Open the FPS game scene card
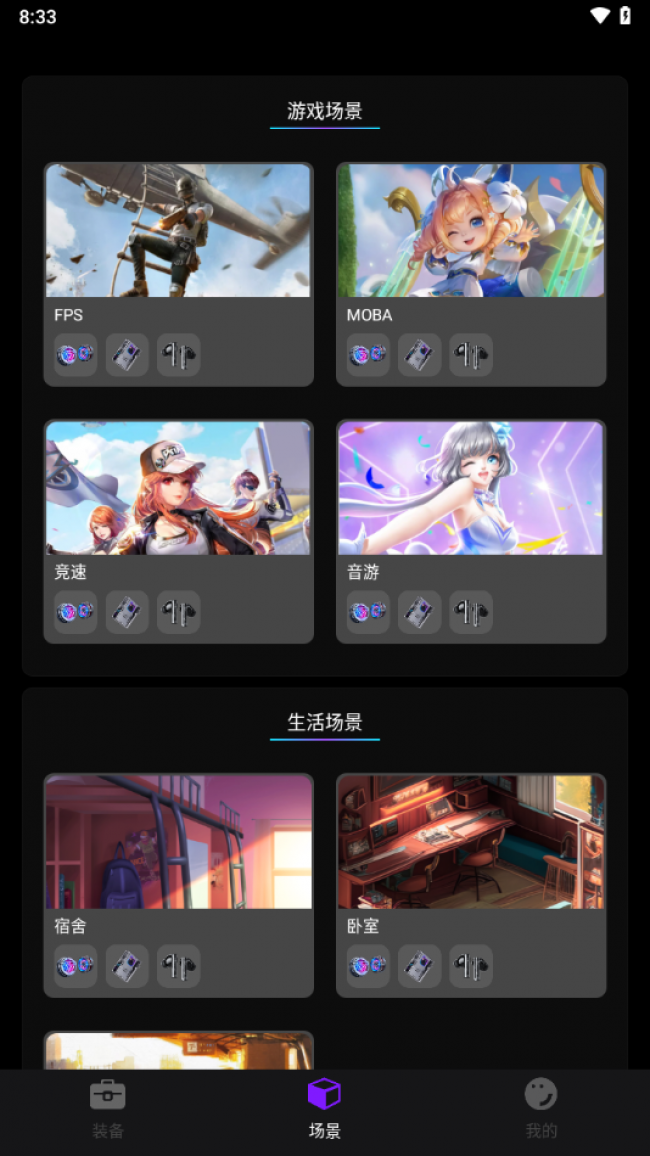 point(178,231)
